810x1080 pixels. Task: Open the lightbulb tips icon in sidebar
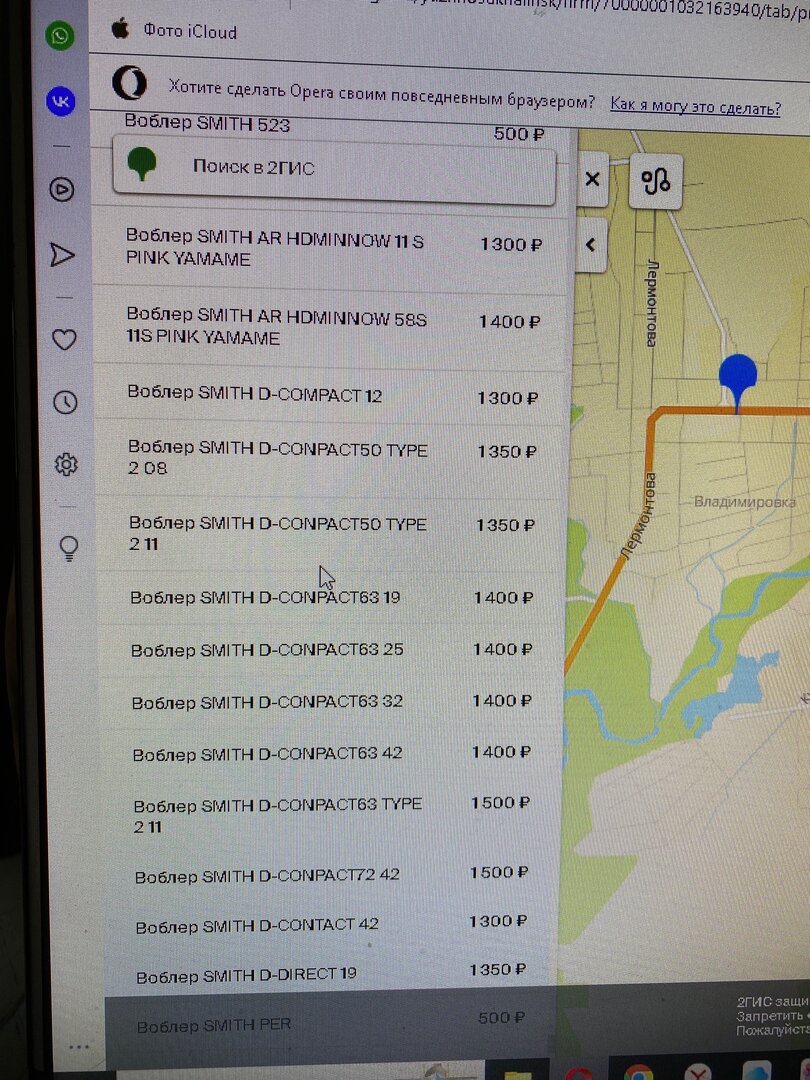[69, 548]
